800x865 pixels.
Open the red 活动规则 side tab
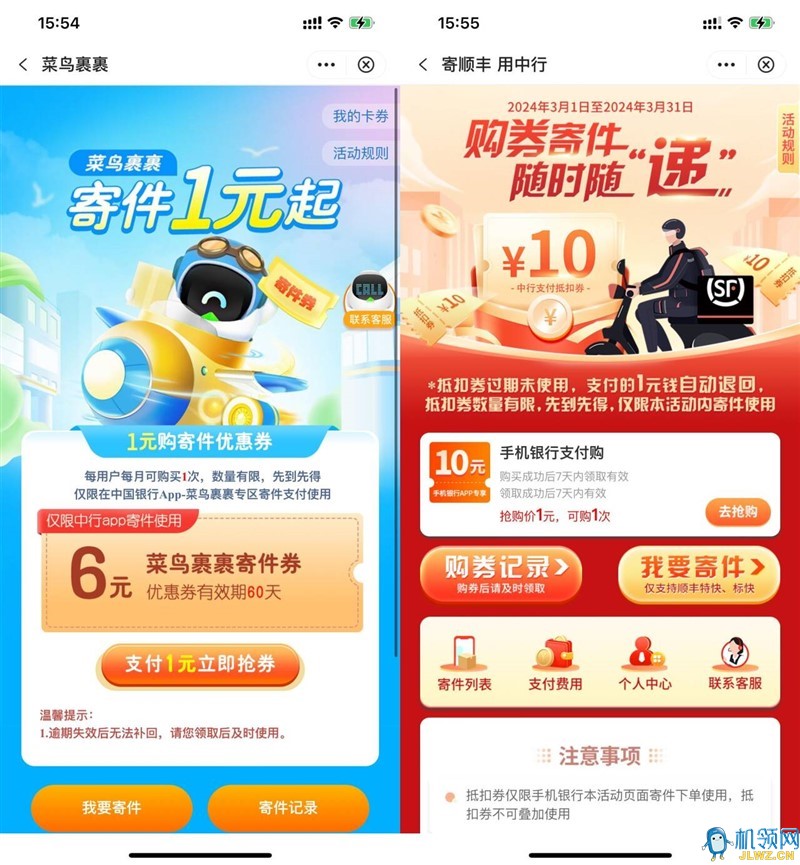pyautogui.click(x=788, y=140)
